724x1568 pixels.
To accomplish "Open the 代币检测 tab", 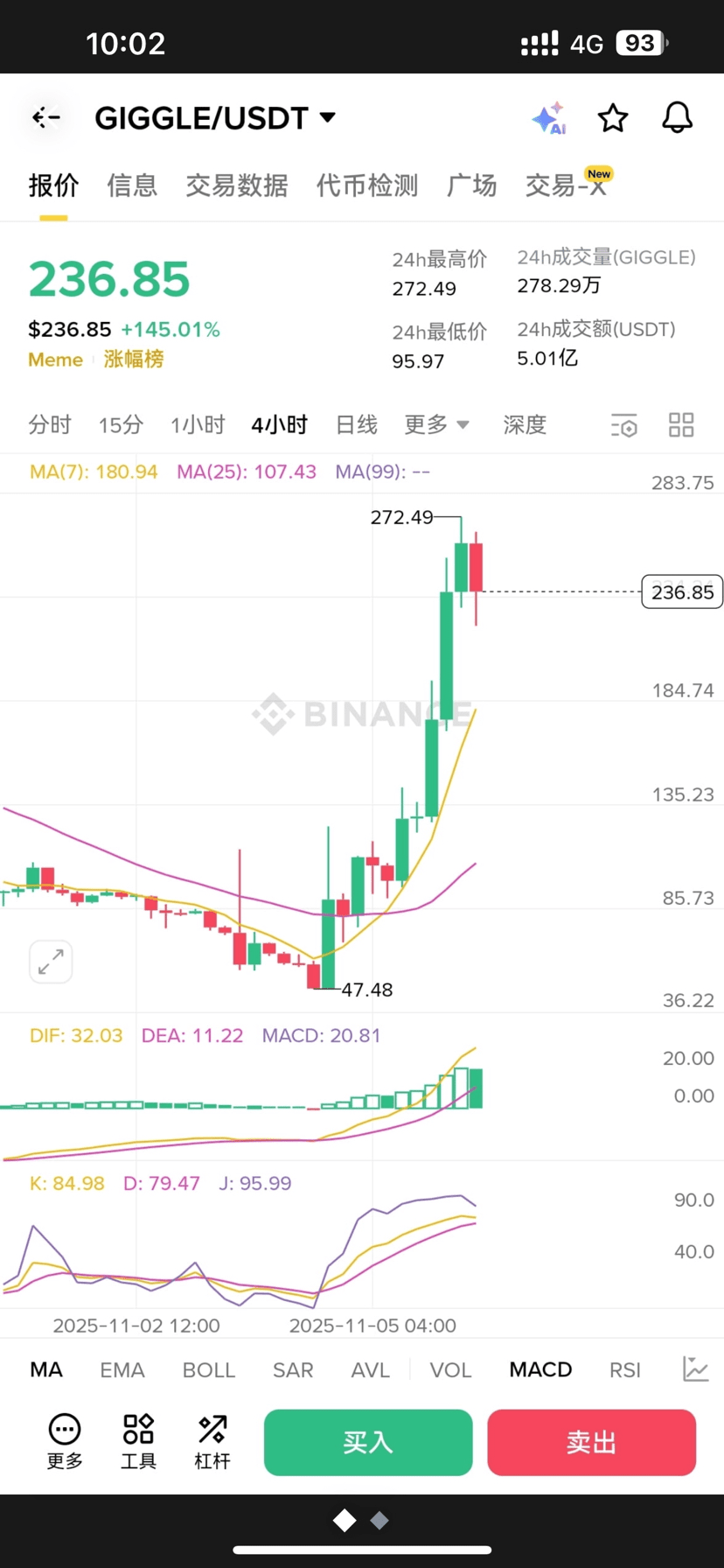I will coord(367,185).
